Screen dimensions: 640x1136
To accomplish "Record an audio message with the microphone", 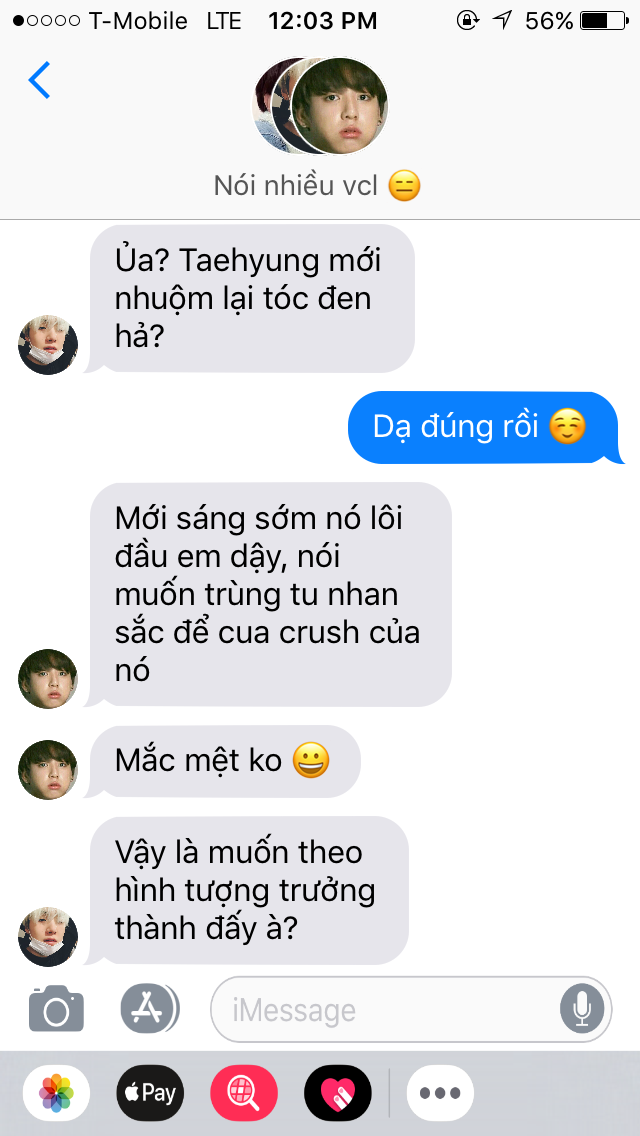I will click(582, 1009).
